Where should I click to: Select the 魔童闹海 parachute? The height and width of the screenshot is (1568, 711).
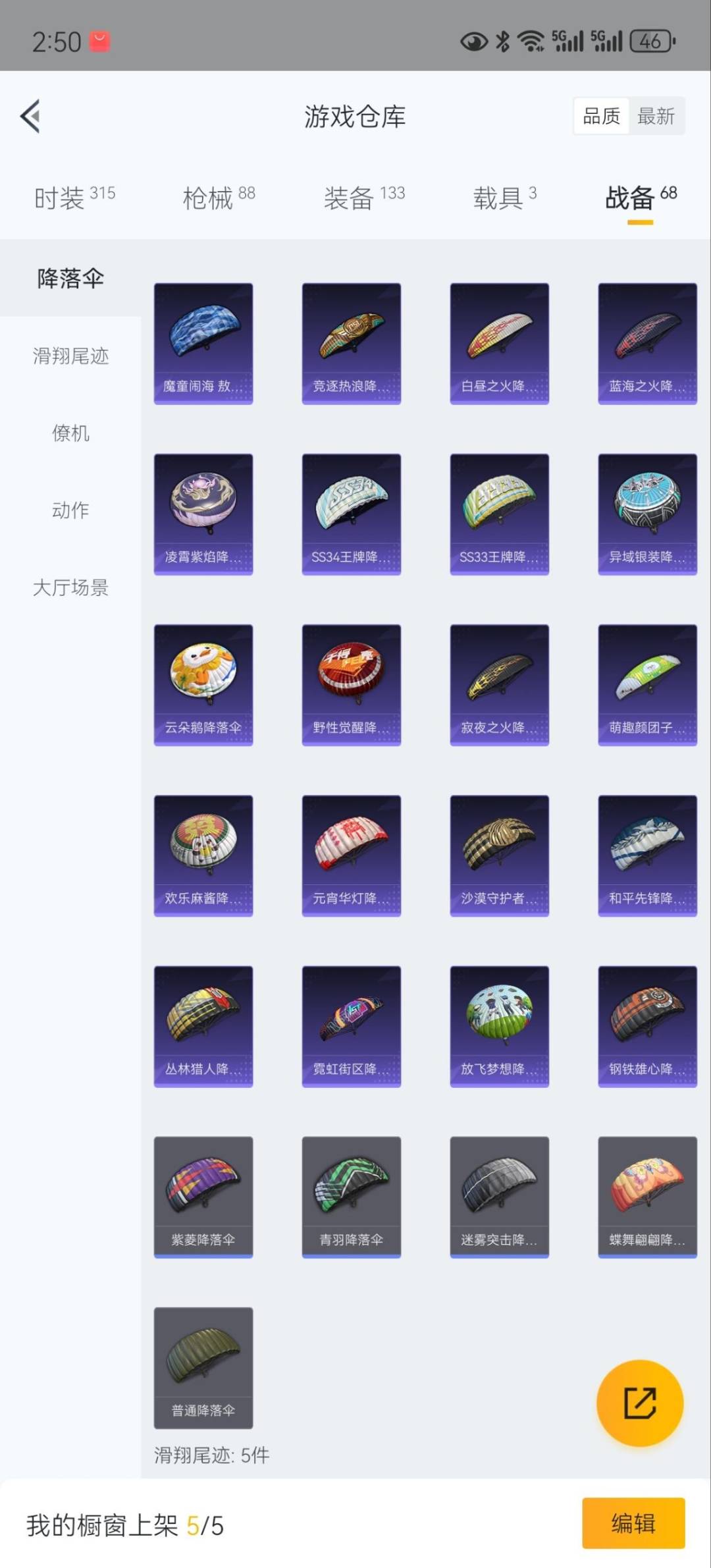pos(203,343)
